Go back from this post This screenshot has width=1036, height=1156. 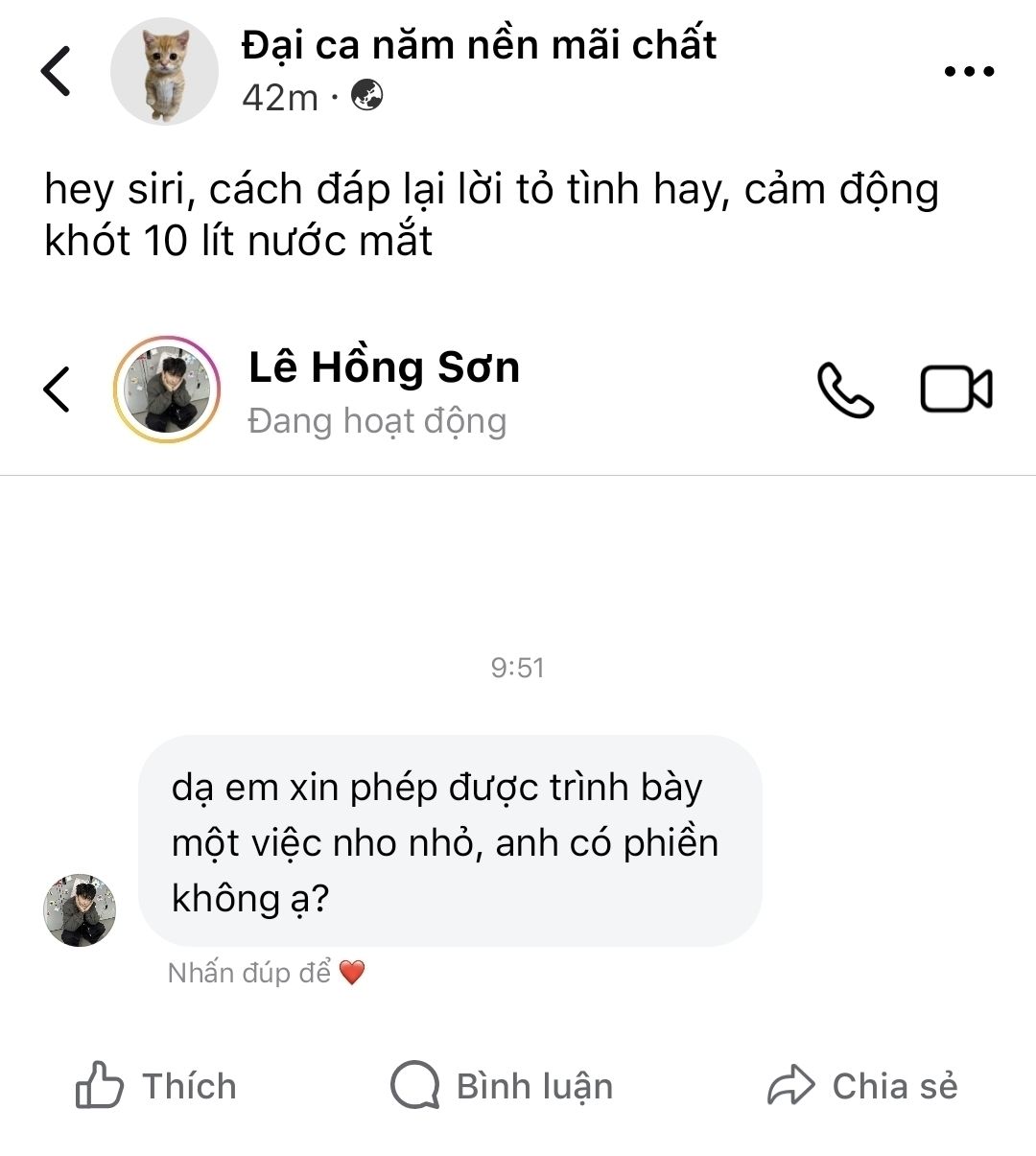coord(56,71)
